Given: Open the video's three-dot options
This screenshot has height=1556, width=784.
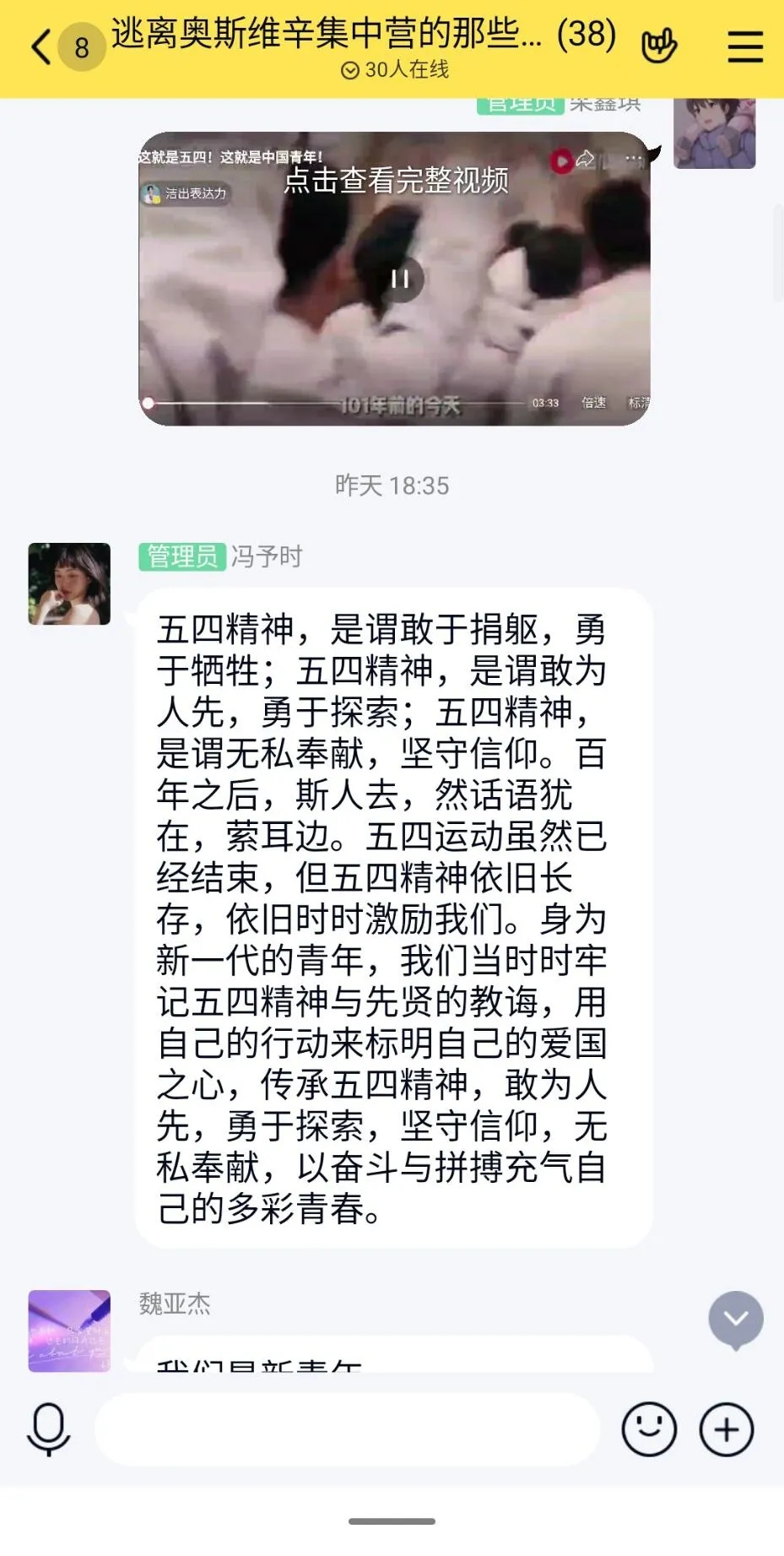Looking at the screenshot, I should click(633, 159).
